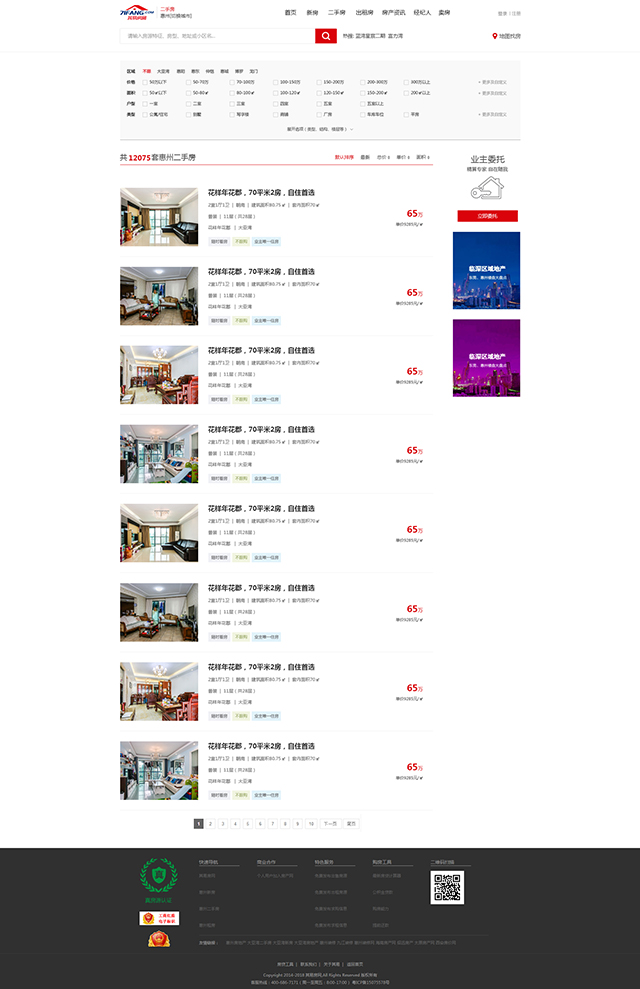Jump to the 尾页 last page
This screenshot has height=989, width=640.
tap(351, 823)
